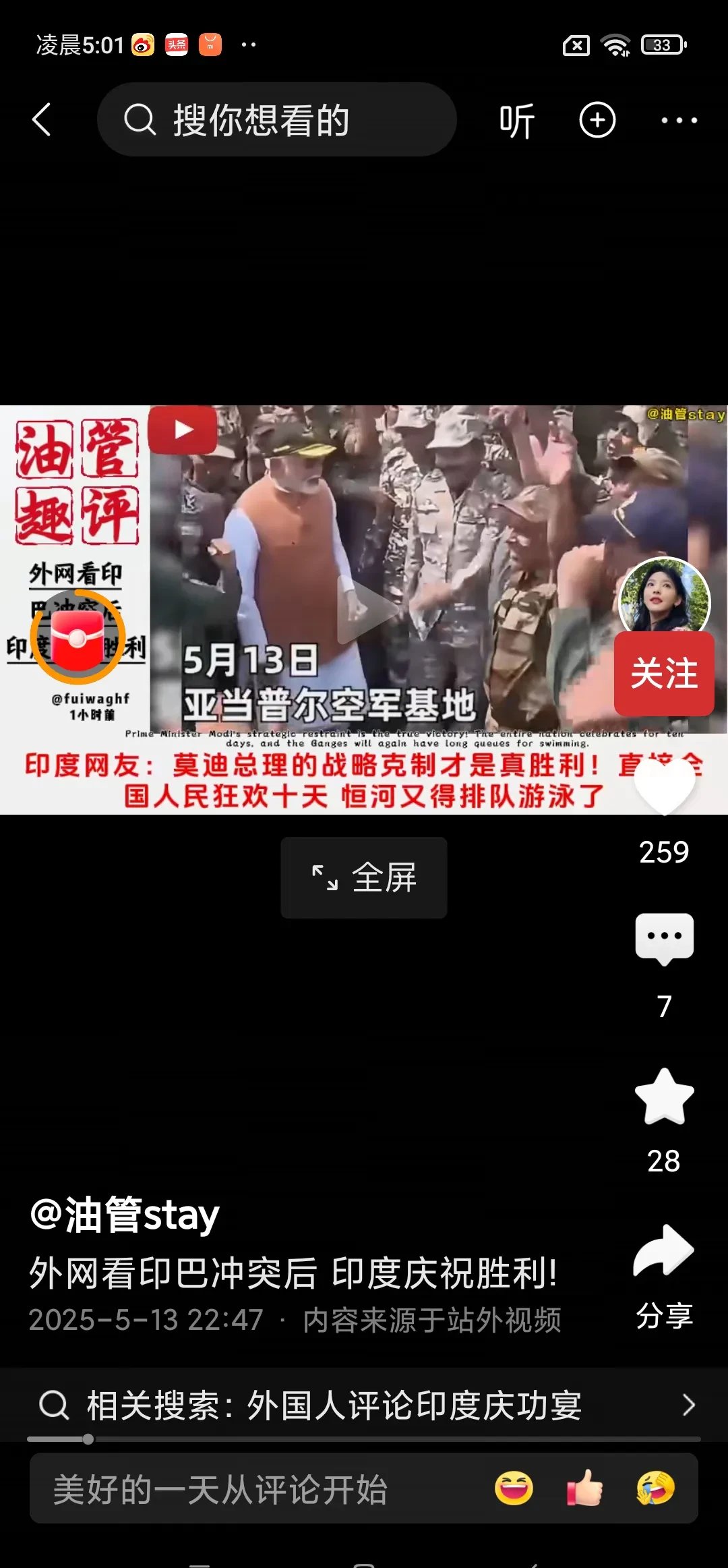This screenshot has height=1568, width=728.
Task: Go back using the top-left arrow
Action: click(x=42, y=120)
